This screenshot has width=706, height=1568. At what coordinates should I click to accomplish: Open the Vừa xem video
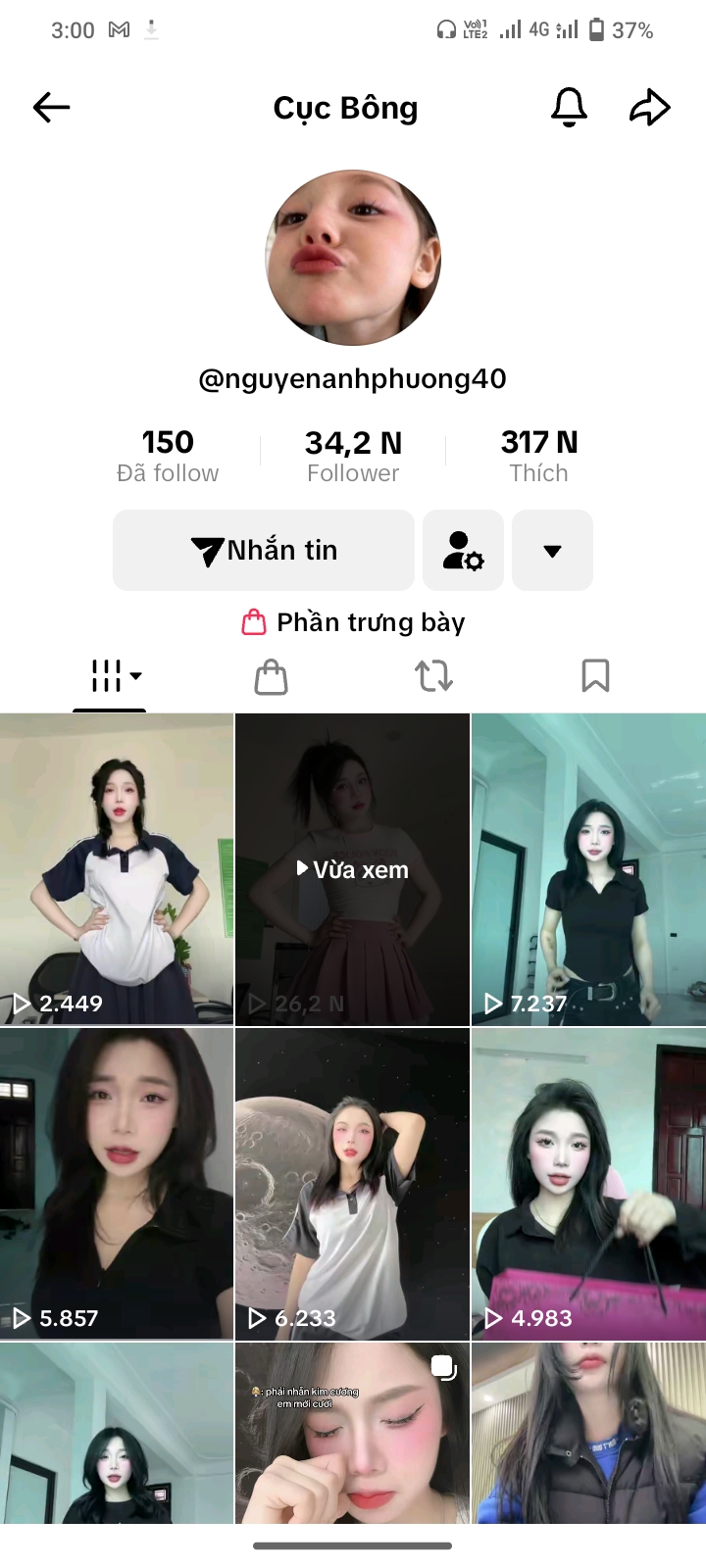[353, 869]
